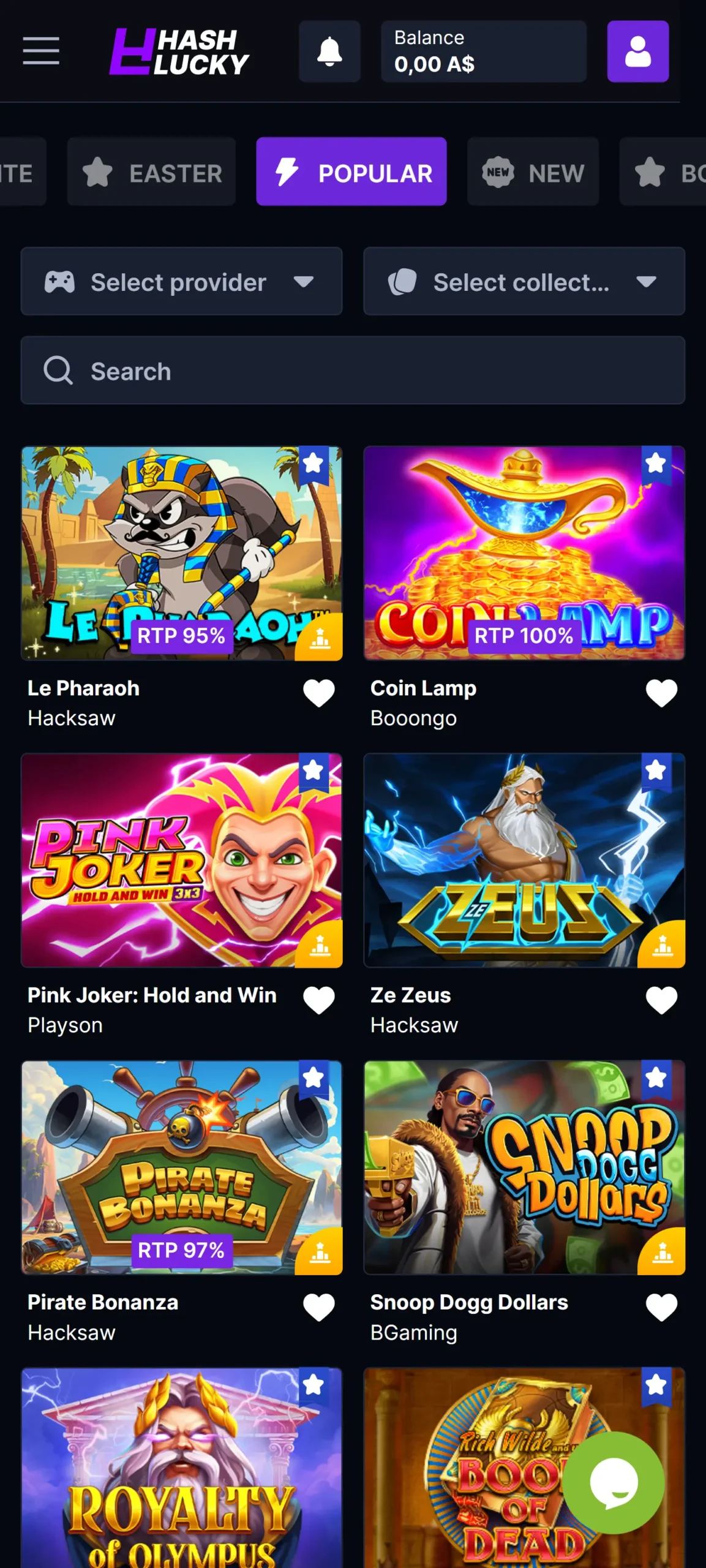Add Coin Lamp to favorites
Image resolution: width=706 pixels, height=1568 pixels.
[x=661, y=693]
